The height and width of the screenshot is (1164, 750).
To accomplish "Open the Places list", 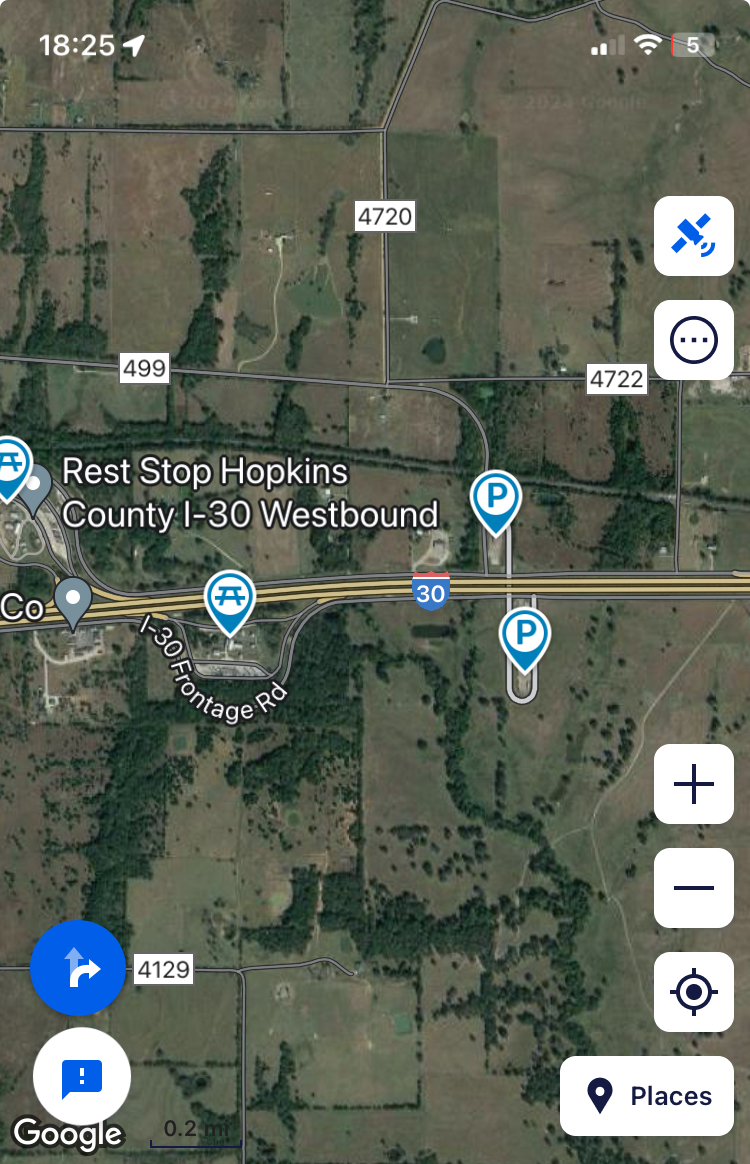I will (x=646, y=1096).
